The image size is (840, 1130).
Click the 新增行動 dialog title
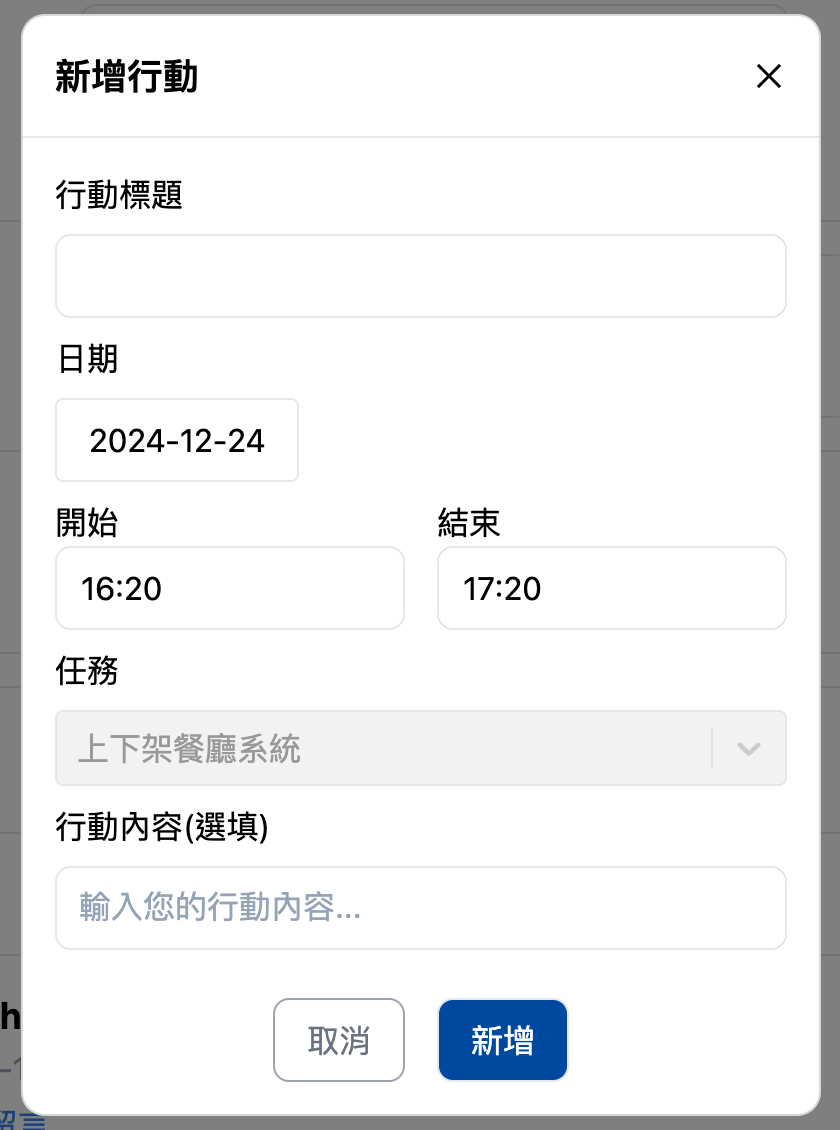[x=124, y=75]
